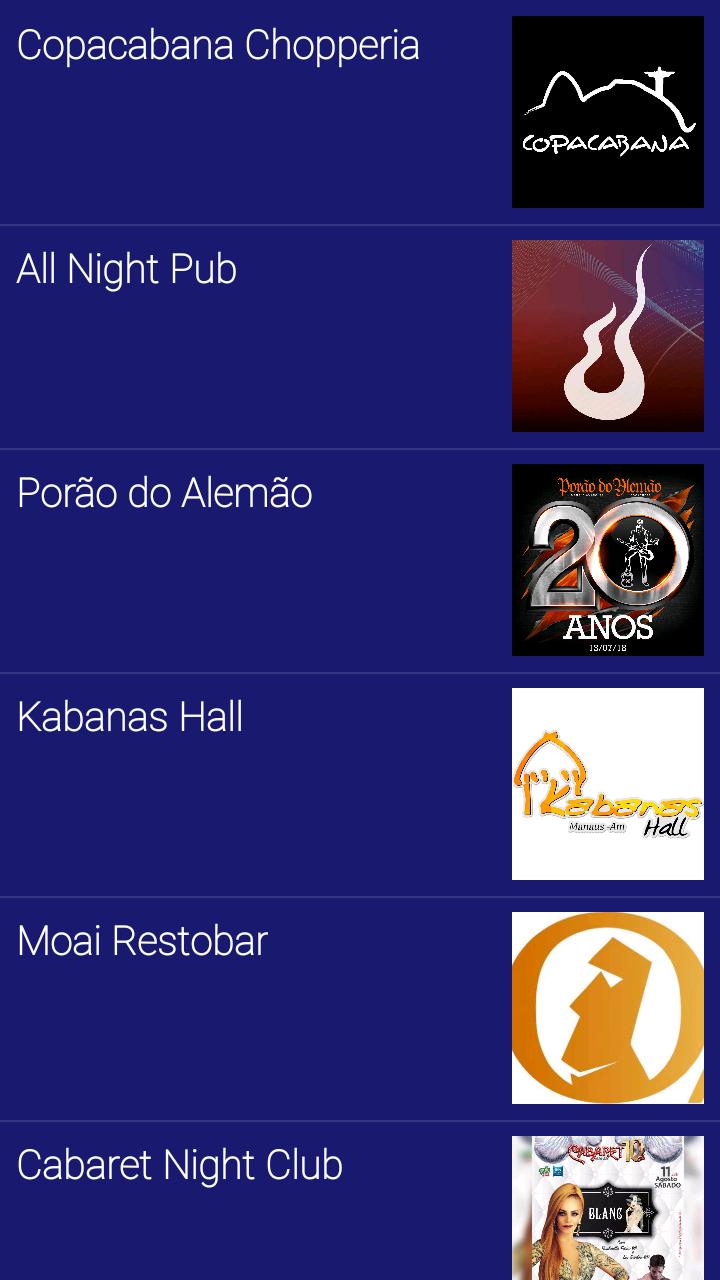Click the Moai Restobar statue icon
The width and height of the screenshot is (720, 1280).
coord(608,1006)
